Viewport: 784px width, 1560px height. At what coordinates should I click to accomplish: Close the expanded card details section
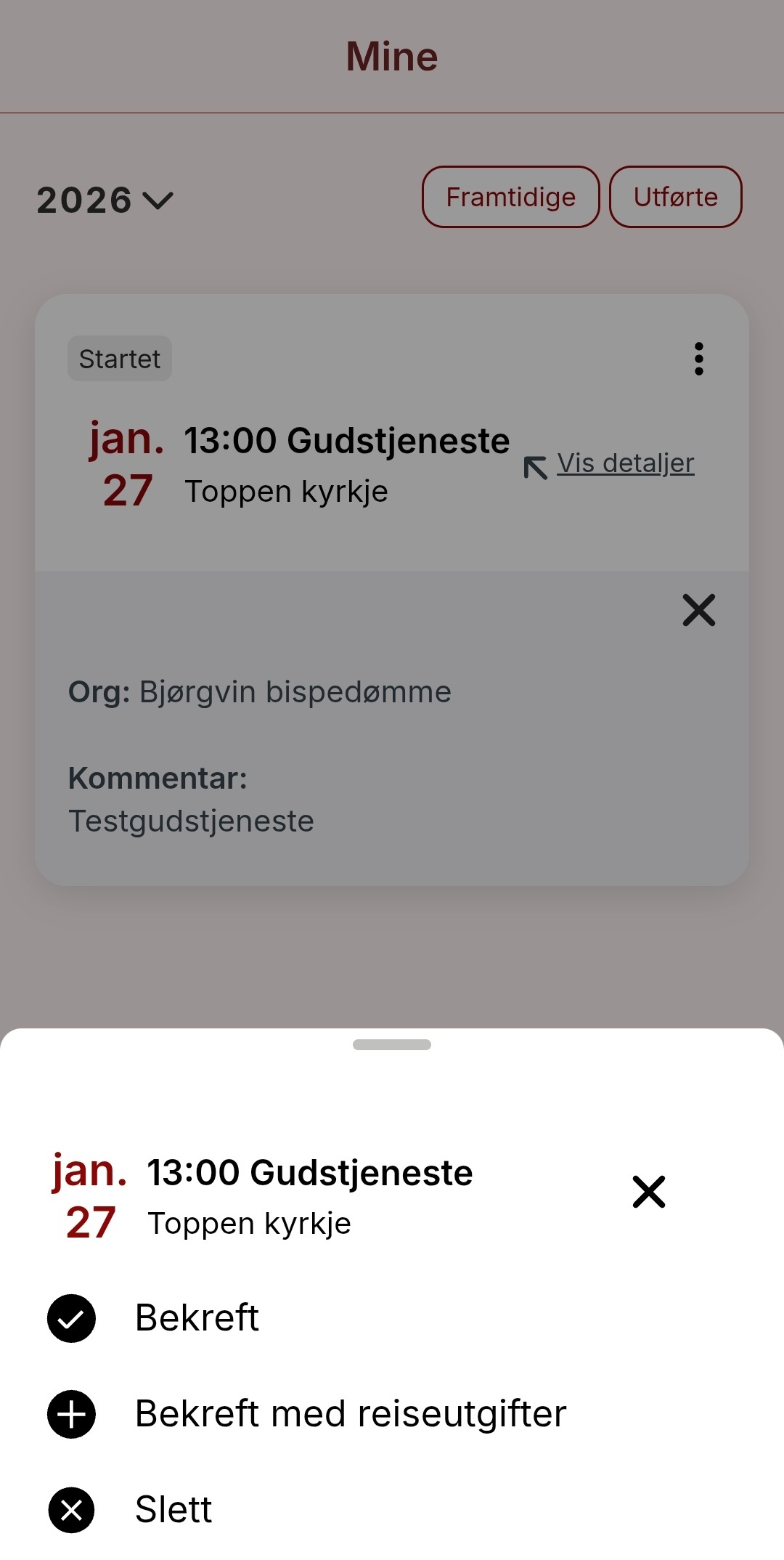pyautogui.click(x=698, y=610)
